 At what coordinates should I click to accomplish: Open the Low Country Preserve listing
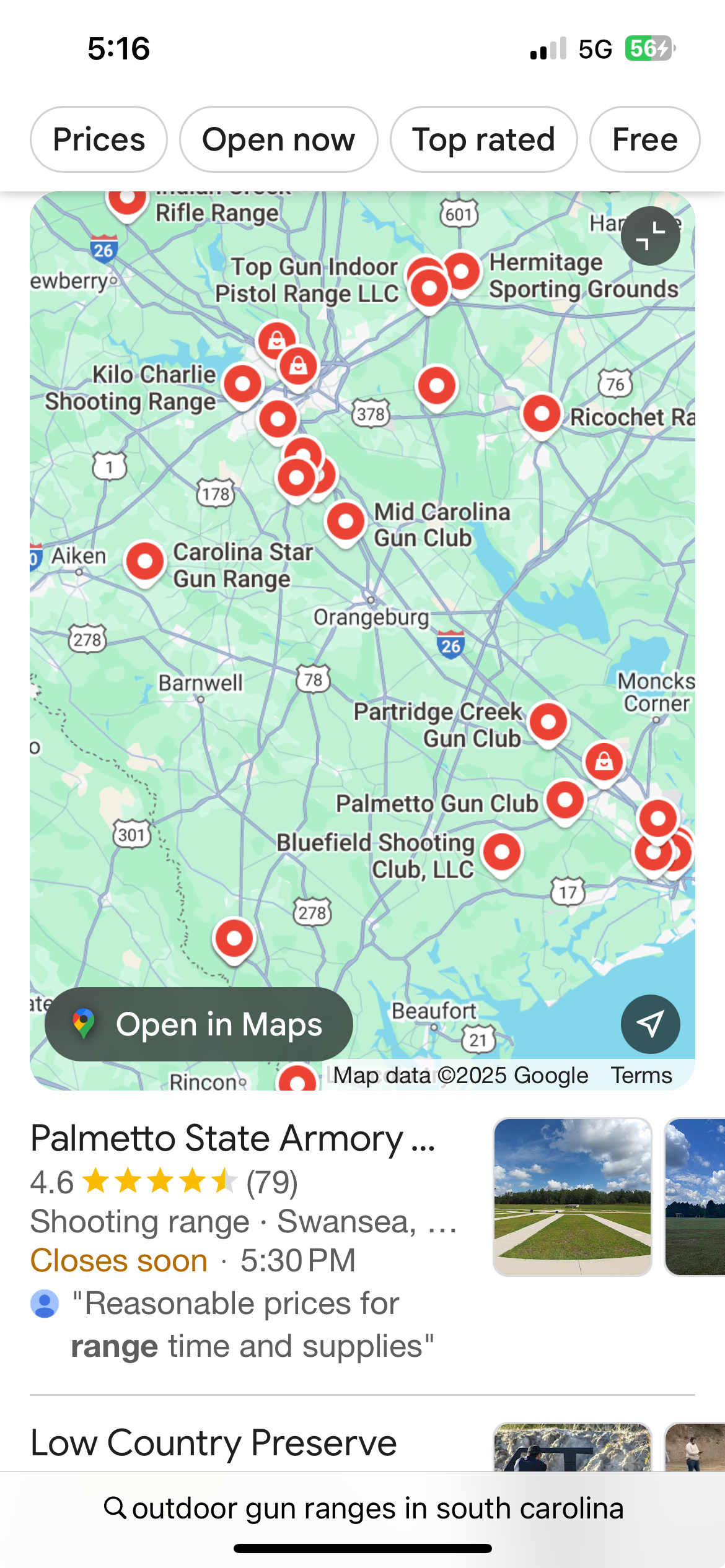coord(214,1443)
